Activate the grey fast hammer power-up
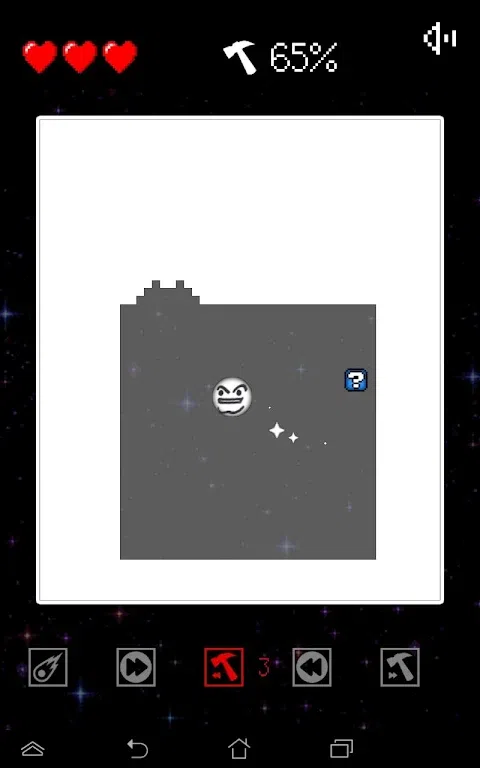The height and width of the screenshot is (768, 480). (400, 667)
